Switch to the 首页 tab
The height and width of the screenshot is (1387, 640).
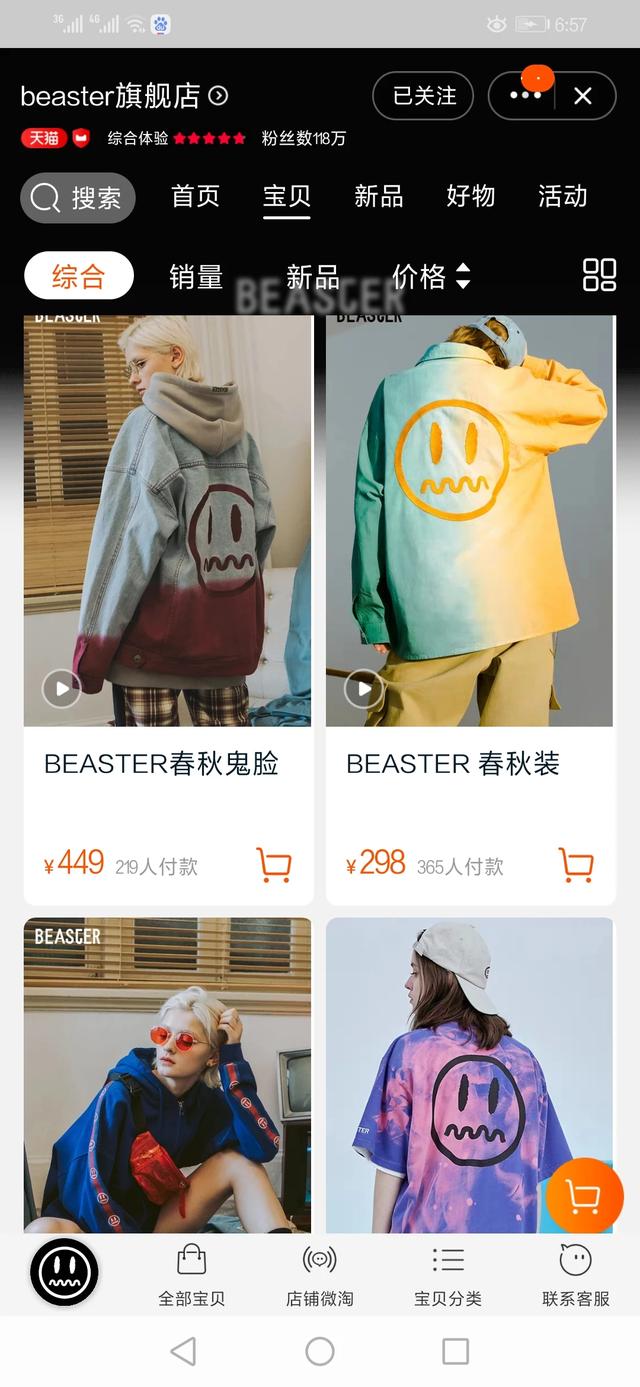point(195,196)
